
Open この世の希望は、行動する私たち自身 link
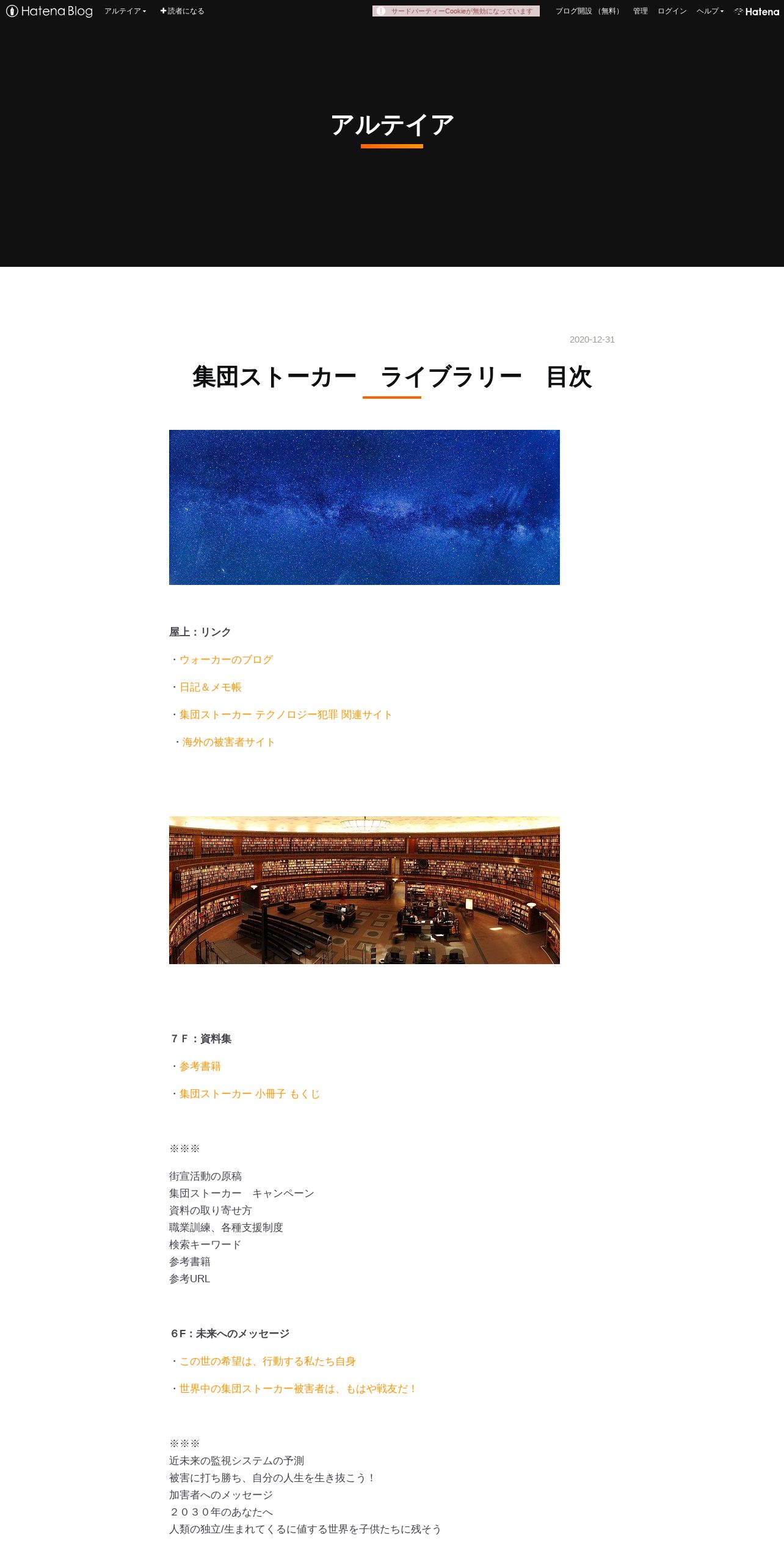[267, 1361]
